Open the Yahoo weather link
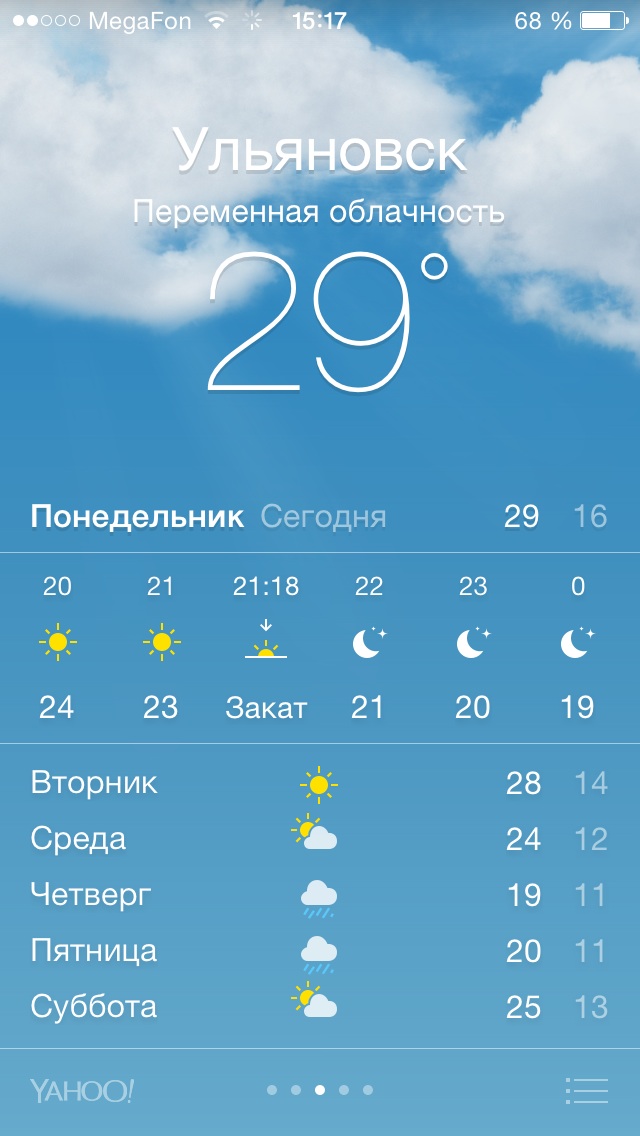This screenshot has width=640, height=1136. (82, 1090)
